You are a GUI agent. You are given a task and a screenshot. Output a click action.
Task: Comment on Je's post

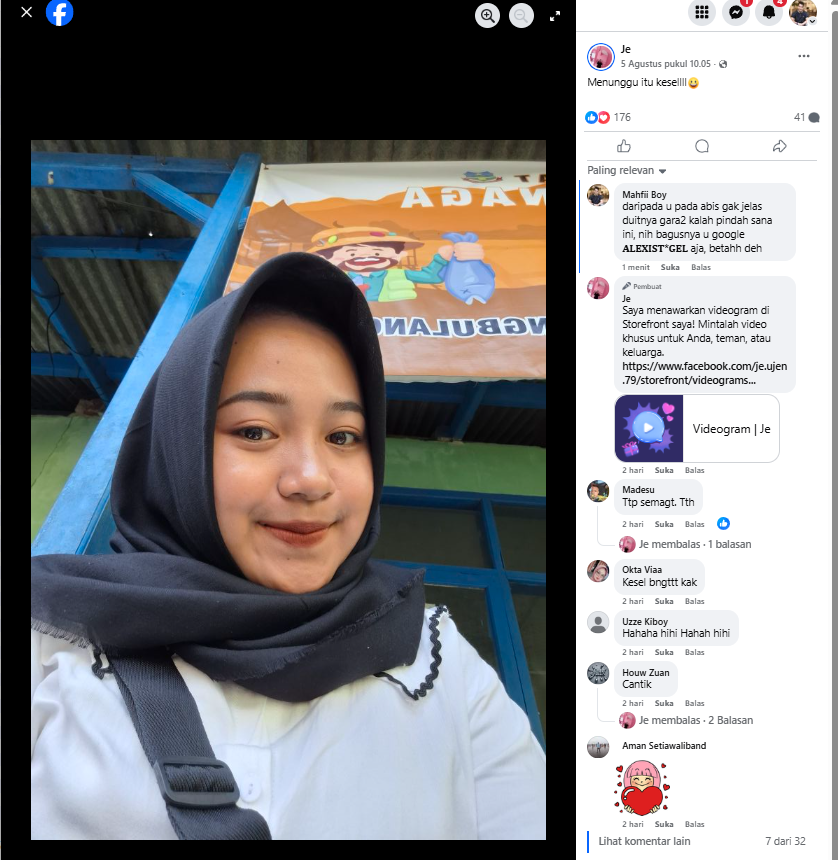(x=702, y=146)
